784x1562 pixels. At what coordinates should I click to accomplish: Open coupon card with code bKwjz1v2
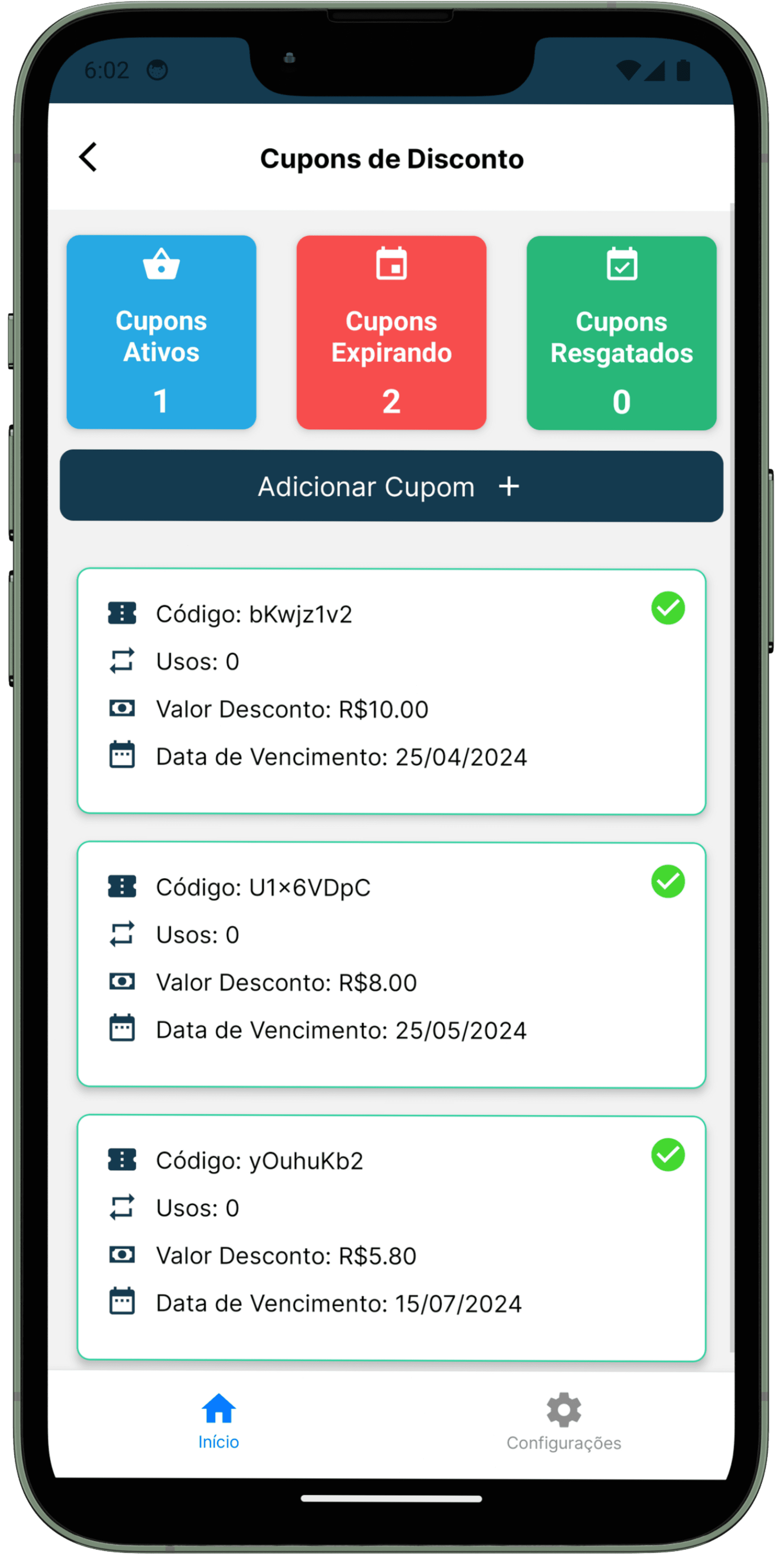[391, 691]
